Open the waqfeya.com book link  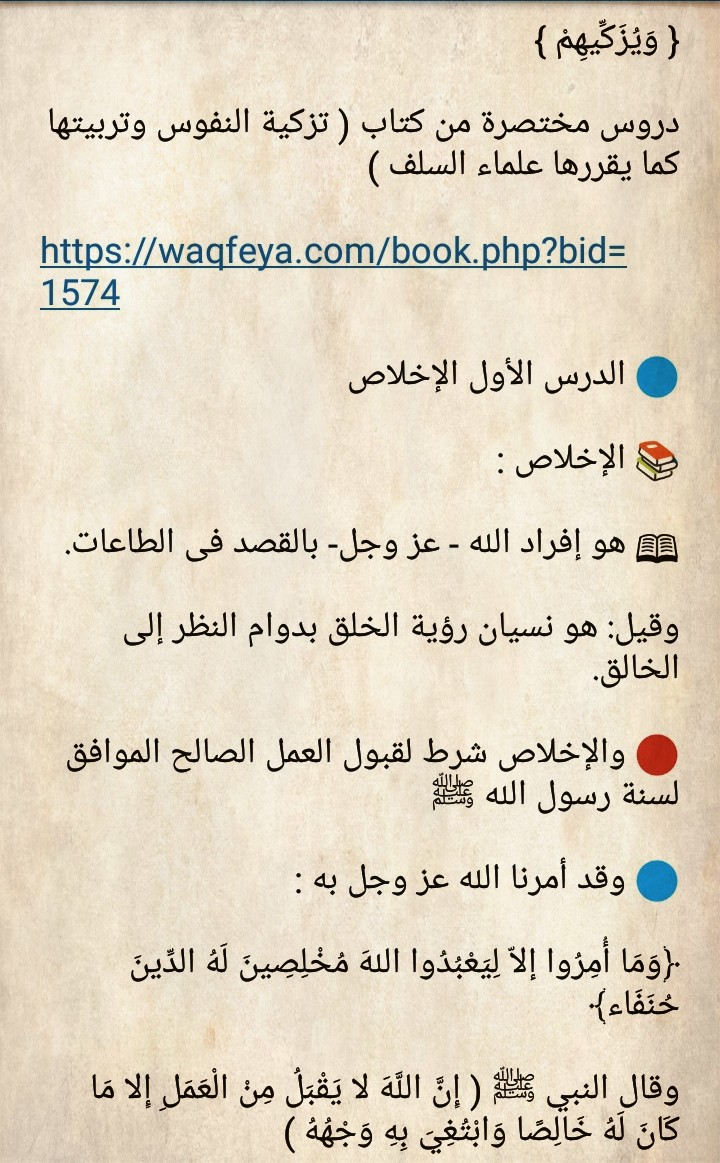(333, 253)
